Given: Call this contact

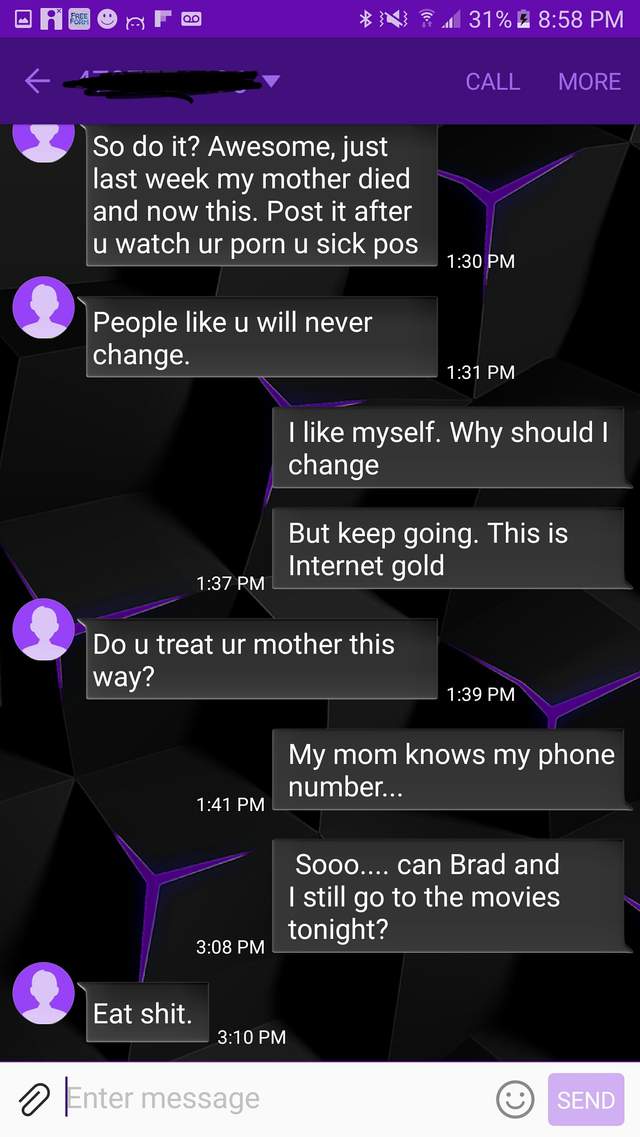Looking at the screenshot, I should point(492,82).
